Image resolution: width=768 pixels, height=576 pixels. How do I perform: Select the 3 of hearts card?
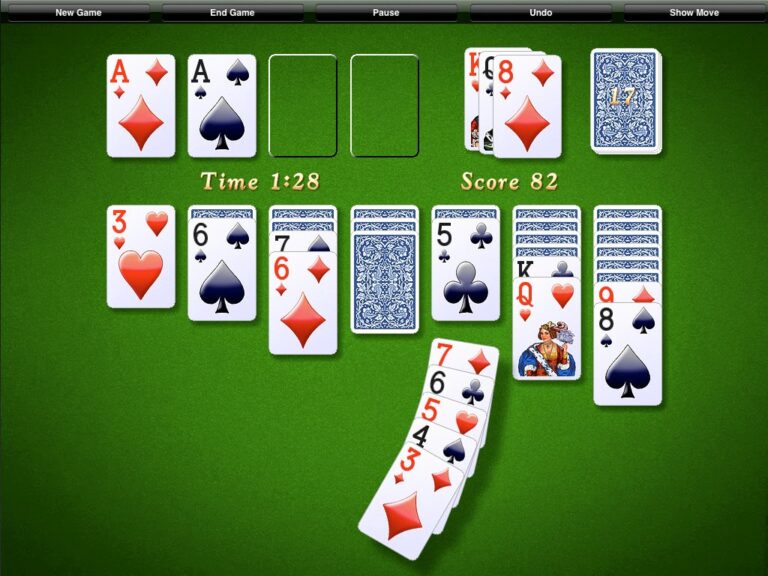click(x=141, y=257)
